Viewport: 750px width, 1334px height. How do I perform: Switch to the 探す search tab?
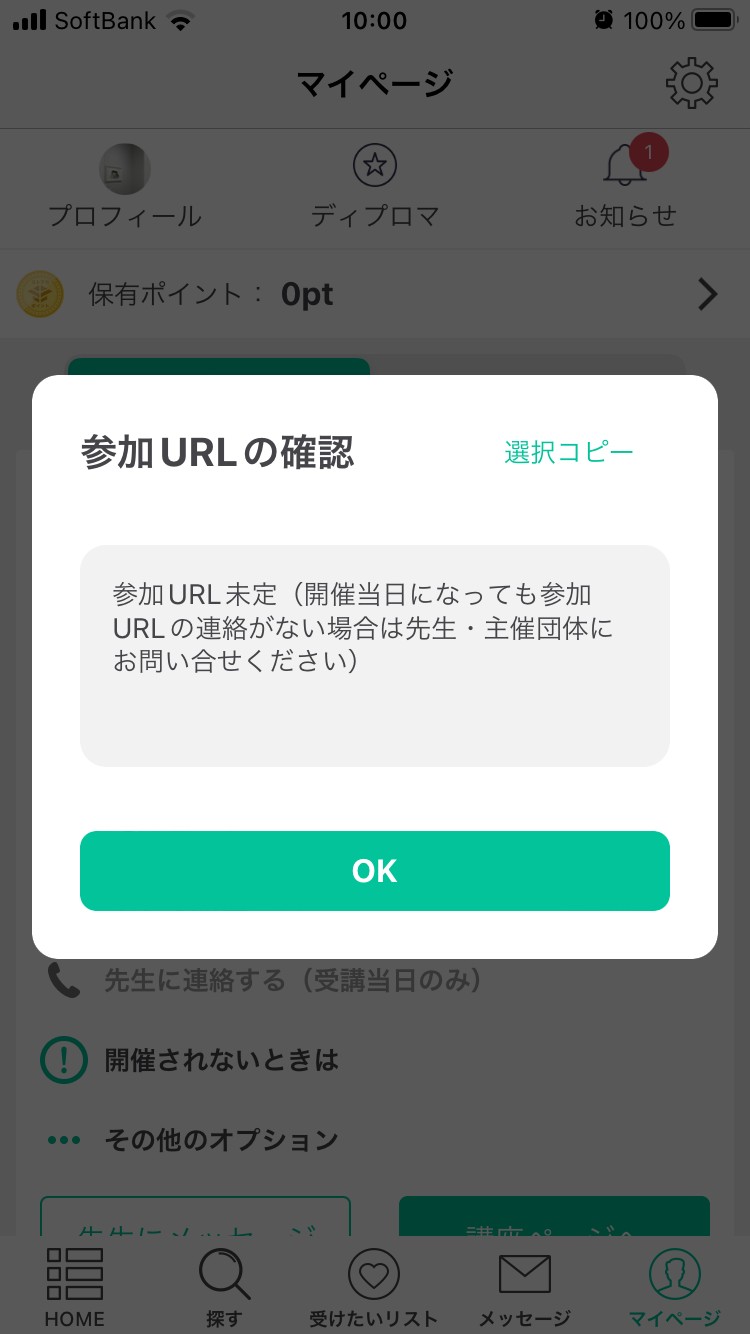point(224,1287)
